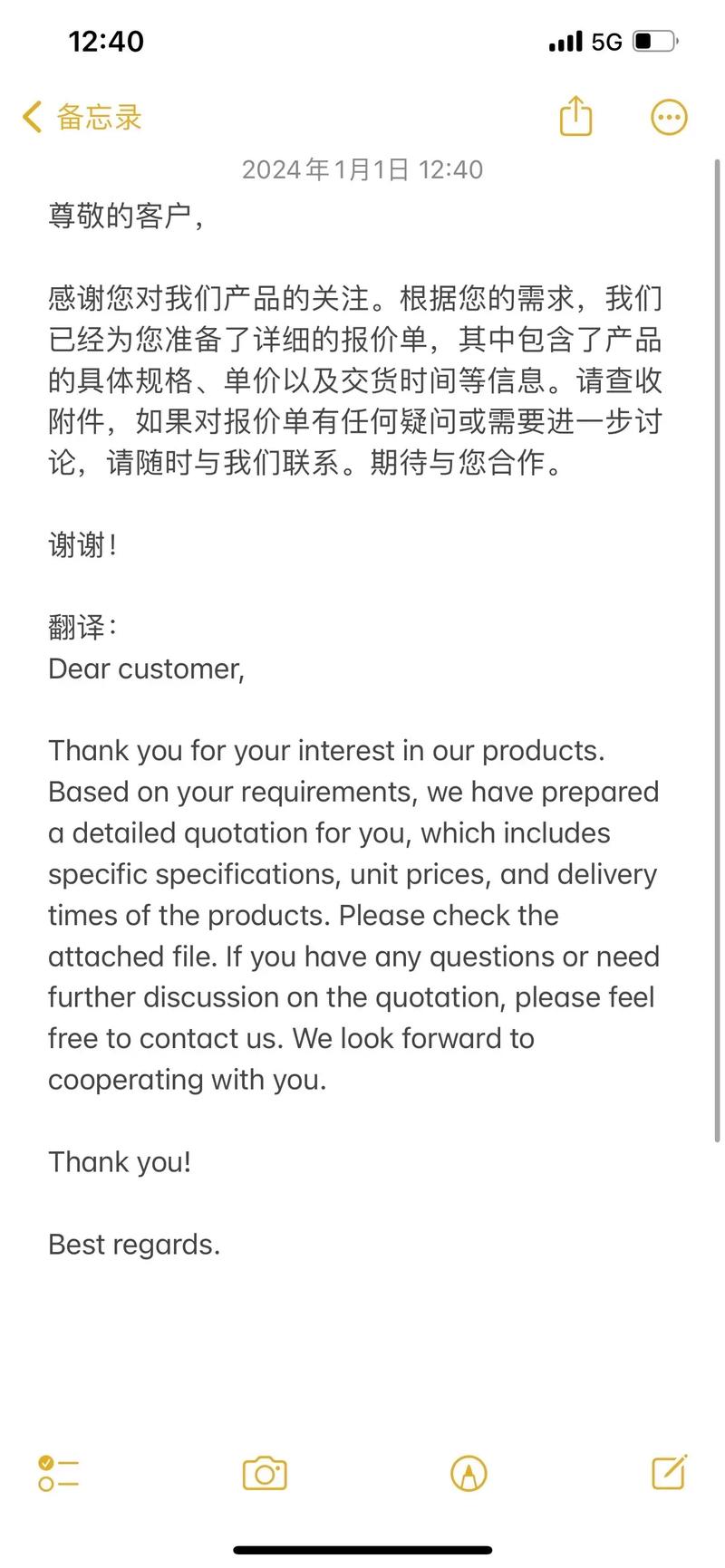Tap the cellular signal bars
Image resolution: width=725 pixels, height=1568 pixels.
[564, 40]
